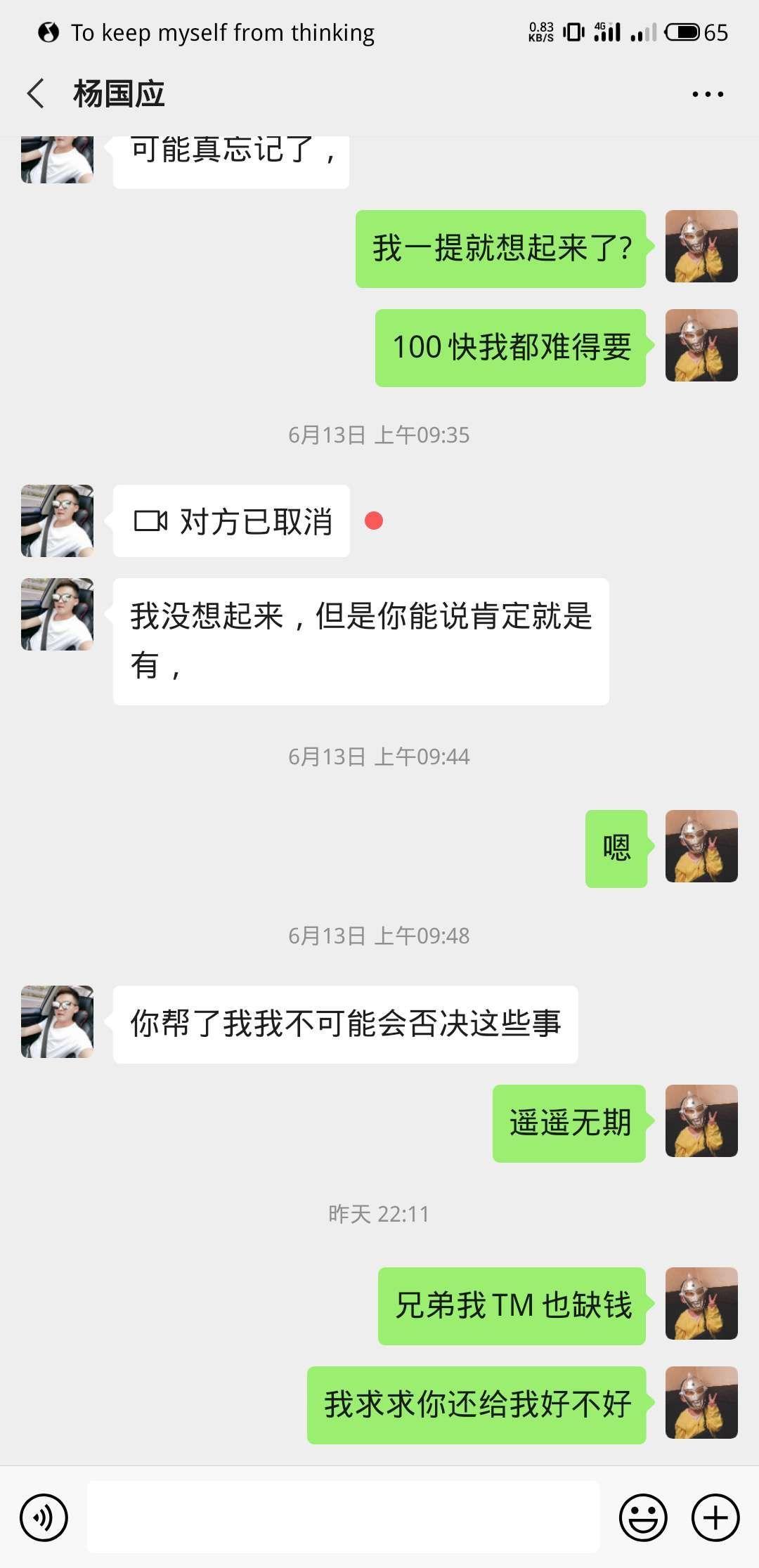Viewport: 759px width, 1568px height.
Task: Tap the network speed indicator 0.83 KB/S
Action: 541,30
